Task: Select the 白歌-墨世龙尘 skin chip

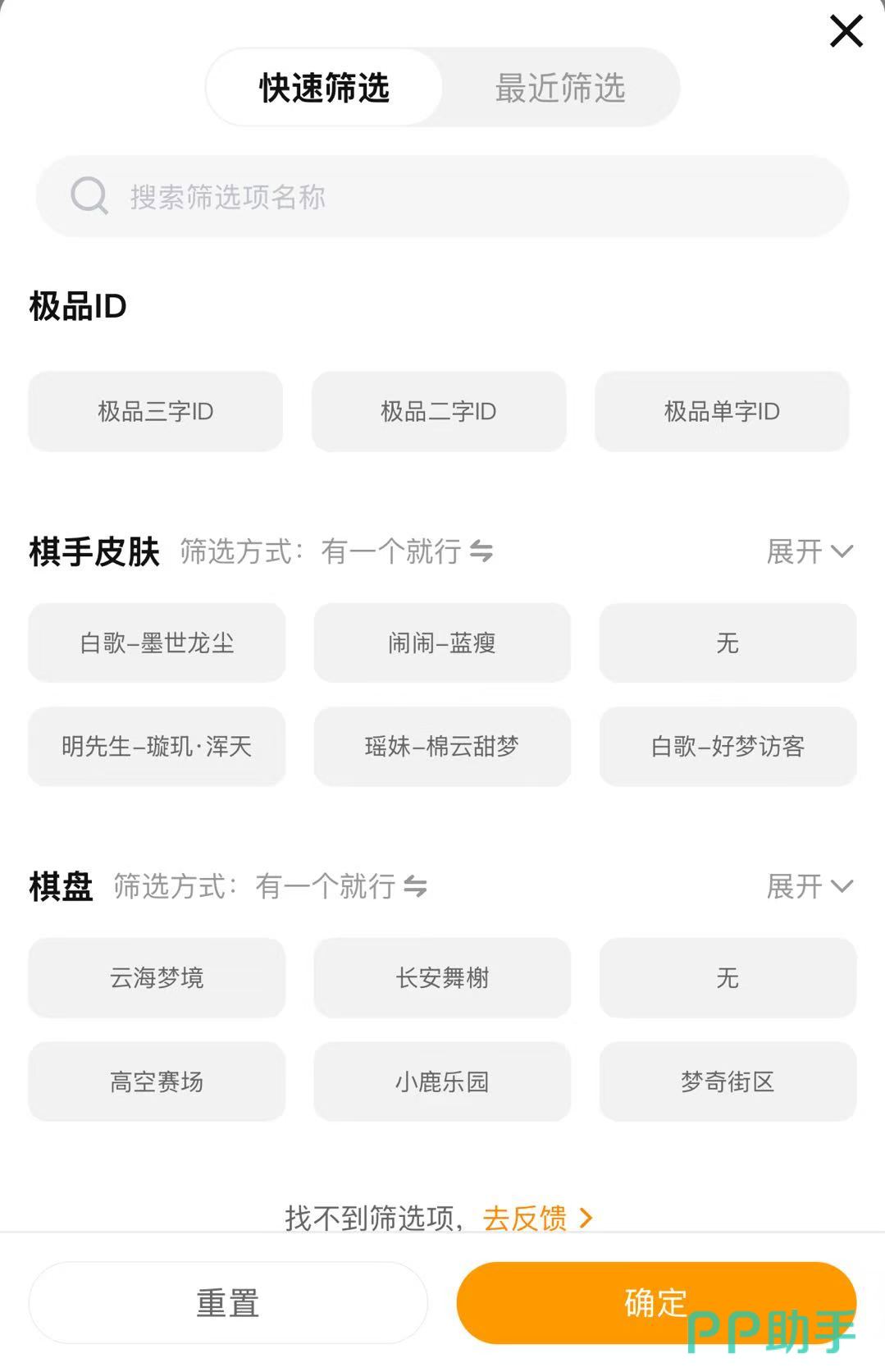Action: (157, 643)
